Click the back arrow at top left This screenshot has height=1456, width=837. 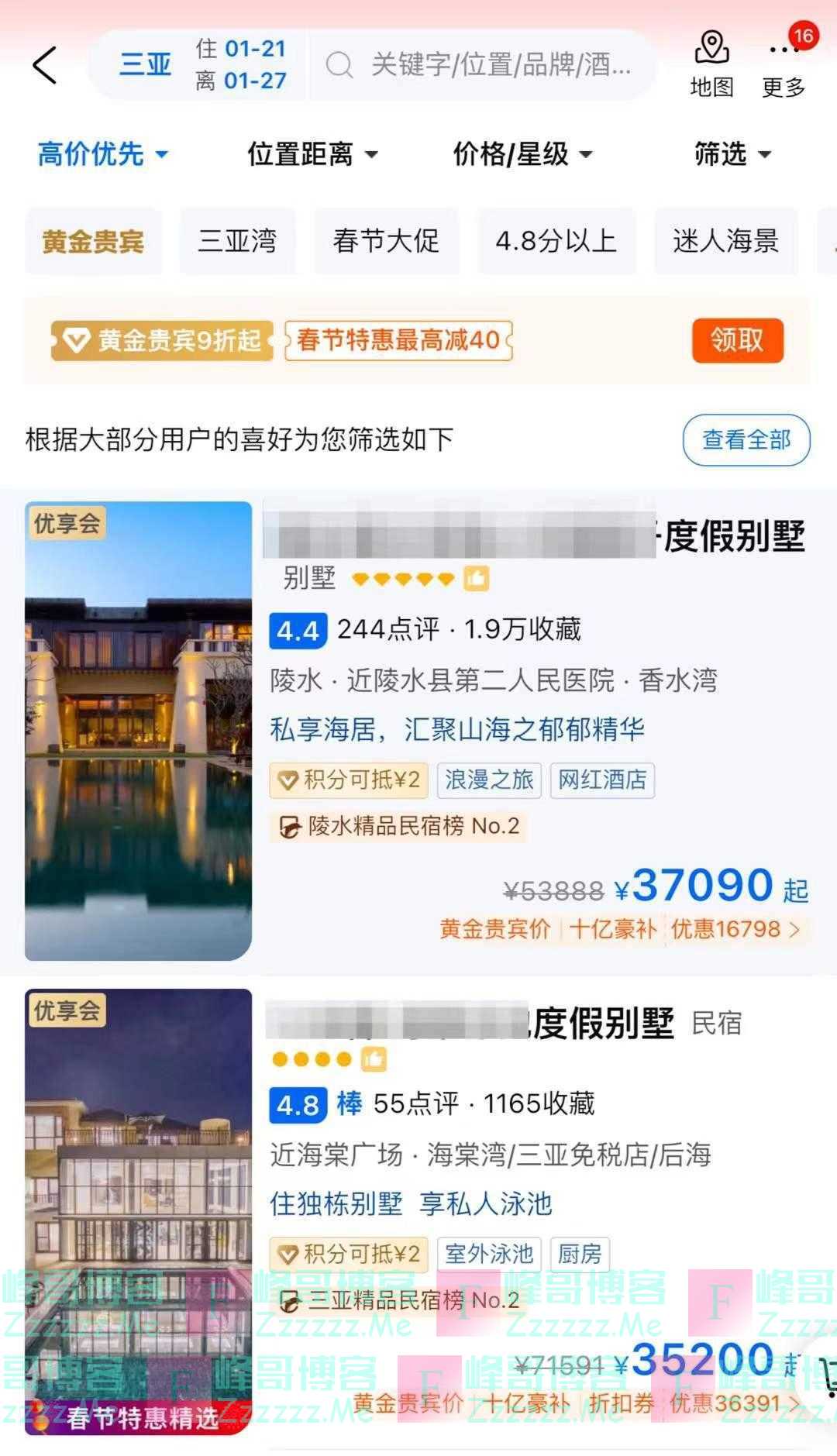point(45,65)
